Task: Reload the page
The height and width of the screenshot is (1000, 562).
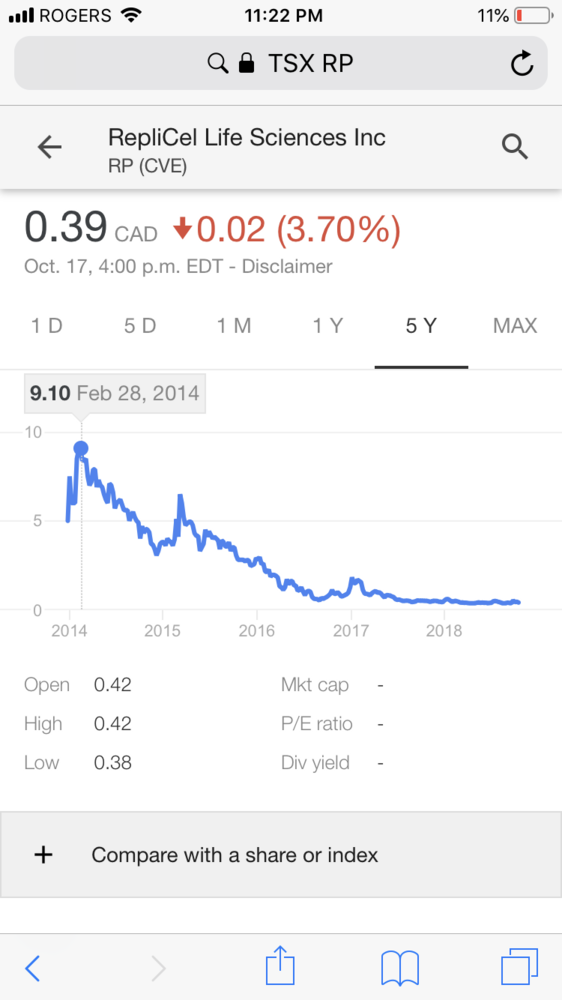Action: click(x=522, y=63)
